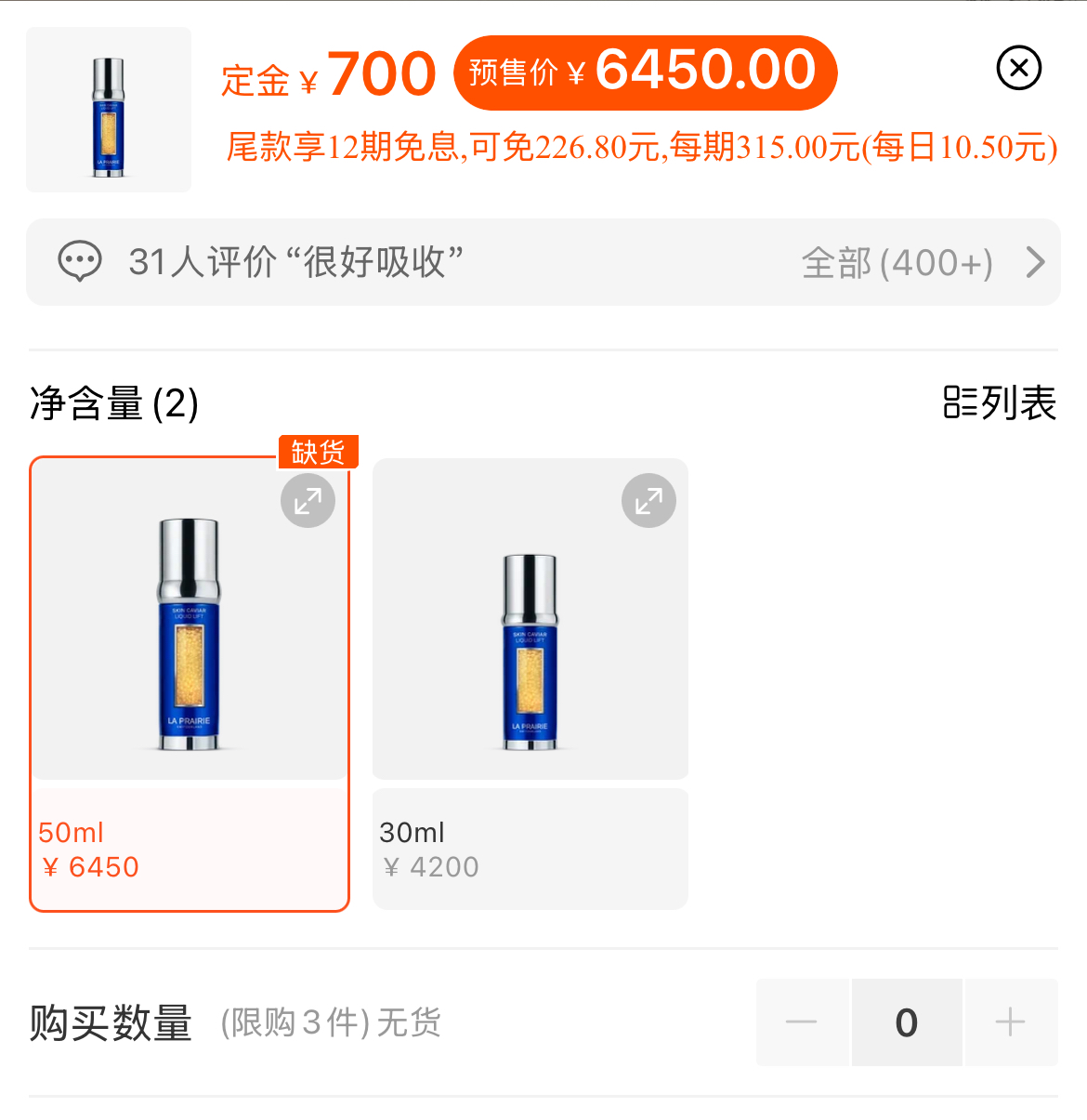
Task: Open the product thumbnail beside the deposit price
Action: (x=109, y=110)
